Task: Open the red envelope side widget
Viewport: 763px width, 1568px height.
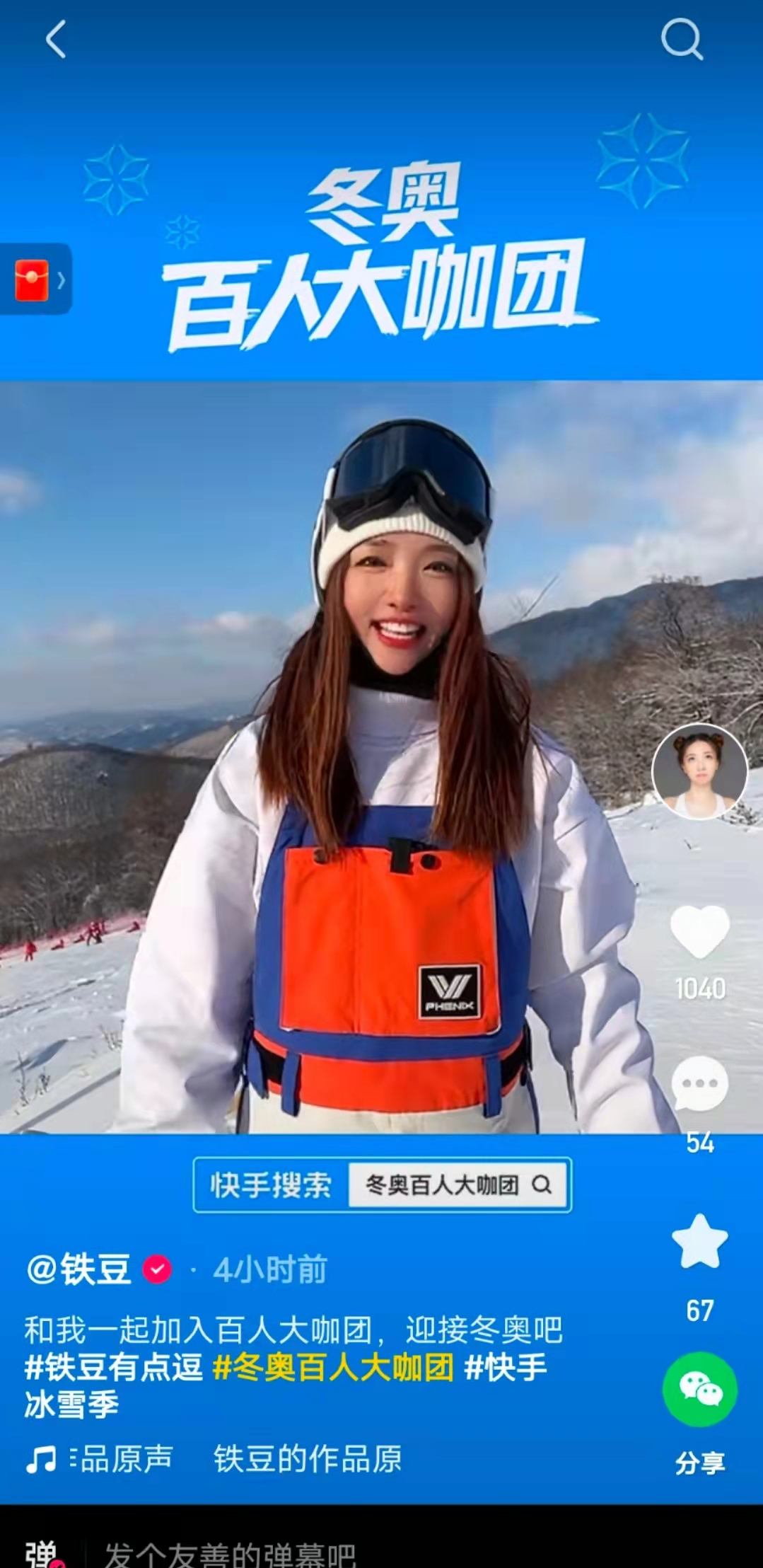Action: (x=35, y=279)
